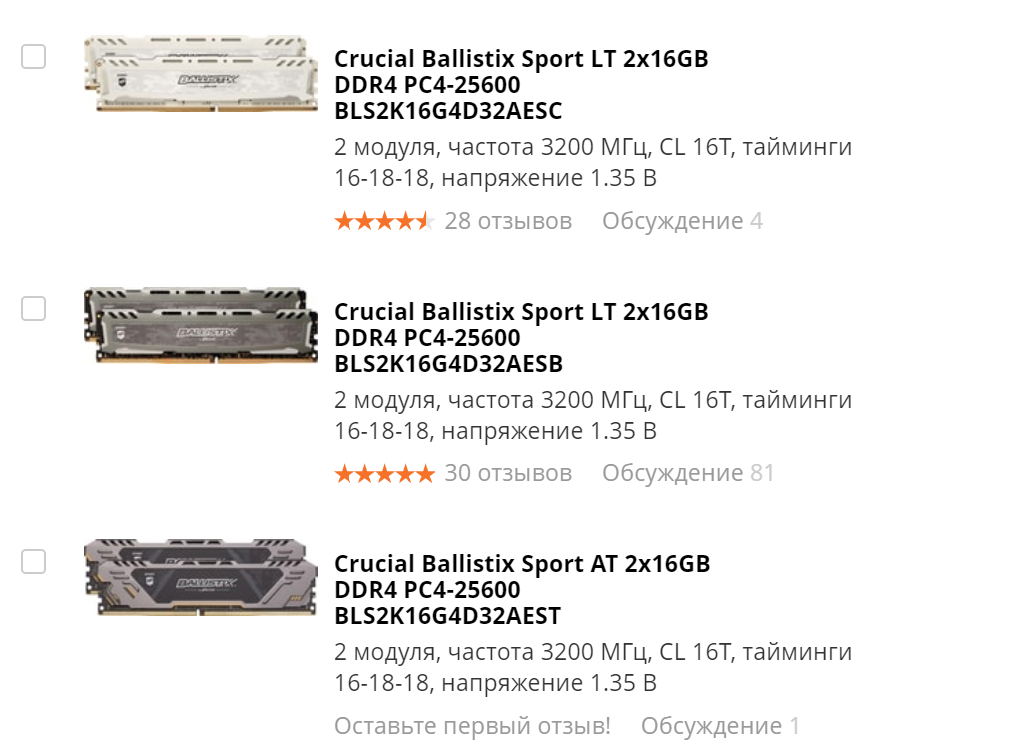The width and height of the screenshot is (1021, 755).
Task: Read the 28 отзывов reviews
Action: point(508,221)
